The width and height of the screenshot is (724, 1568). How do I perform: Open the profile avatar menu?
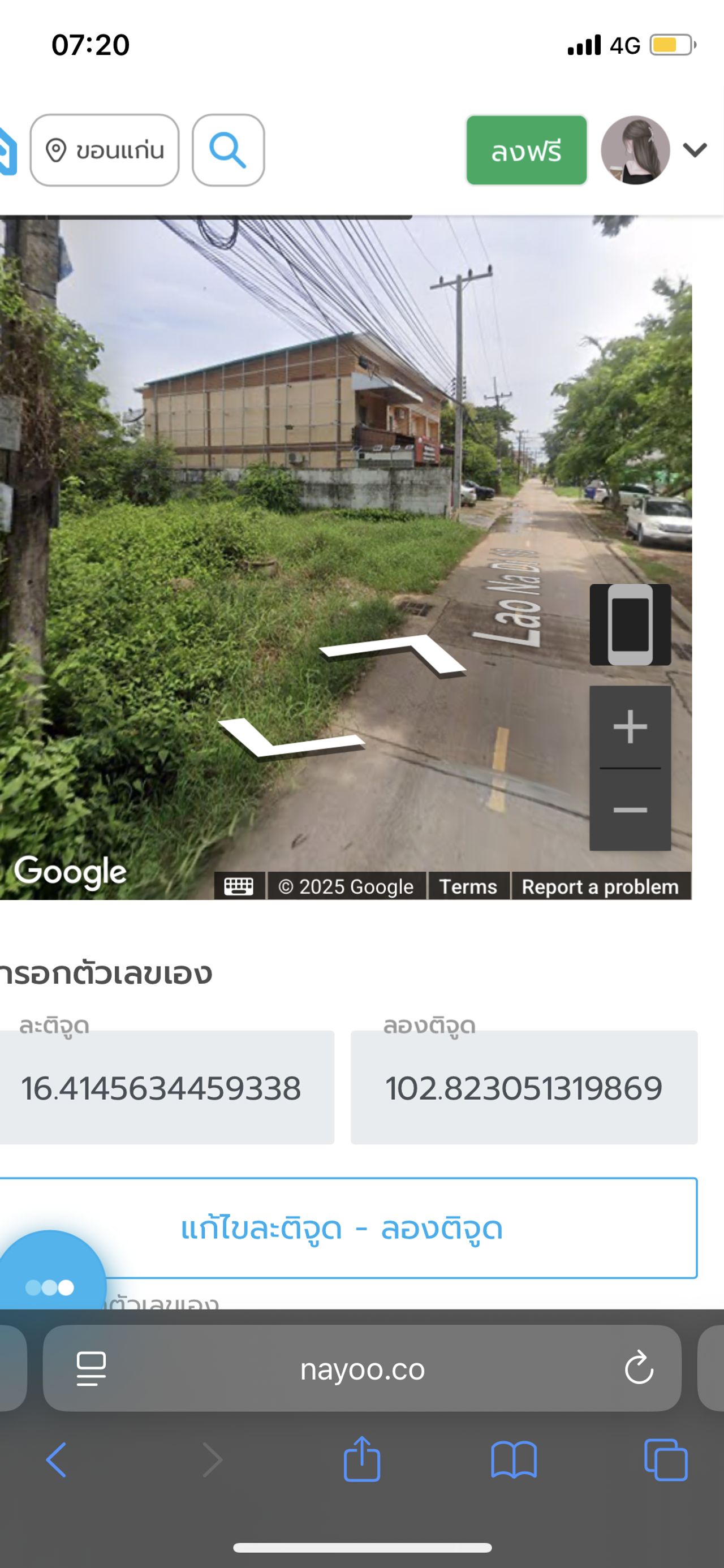point(636,150)
